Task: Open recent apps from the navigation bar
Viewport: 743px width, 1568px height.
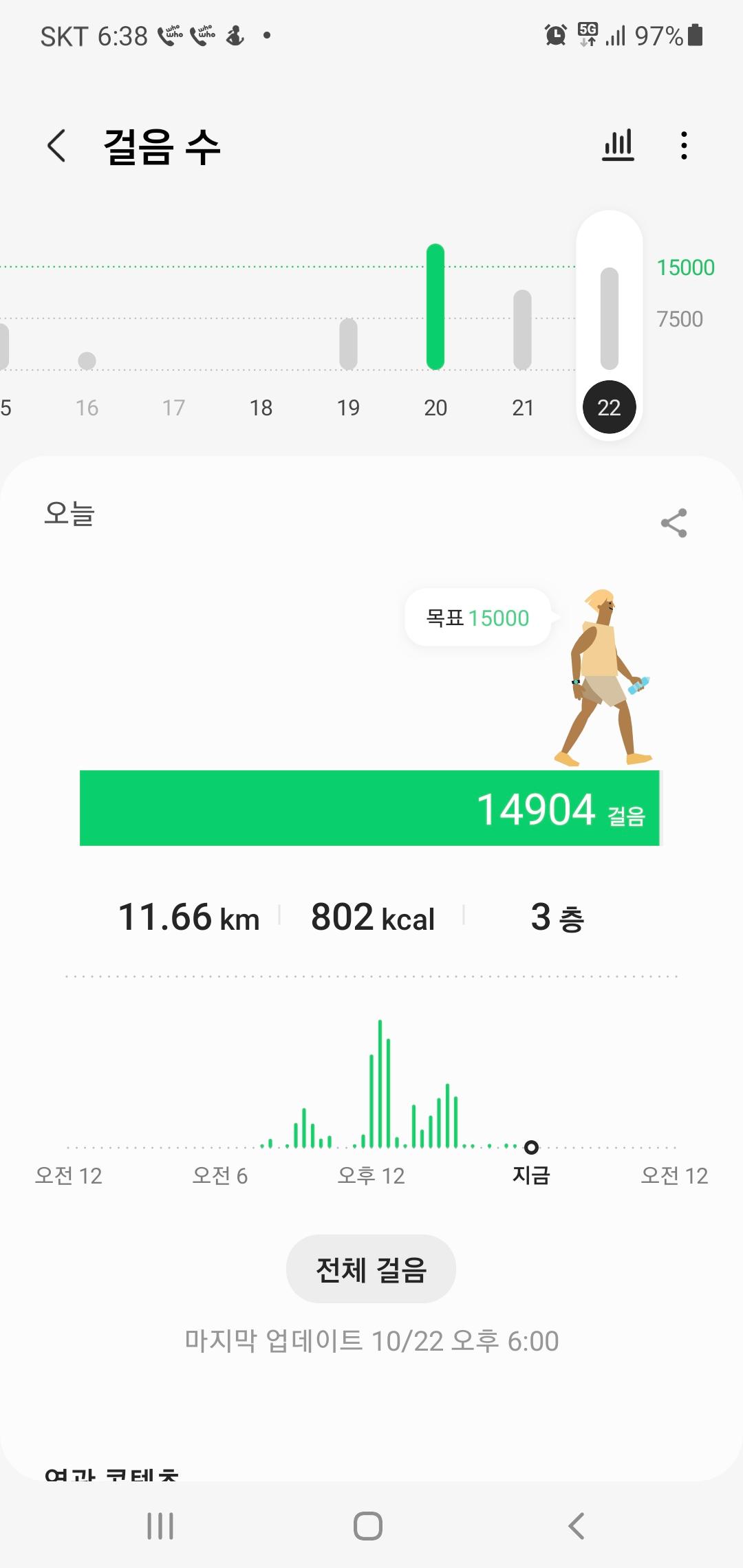Action: (x=160, y=1525)
